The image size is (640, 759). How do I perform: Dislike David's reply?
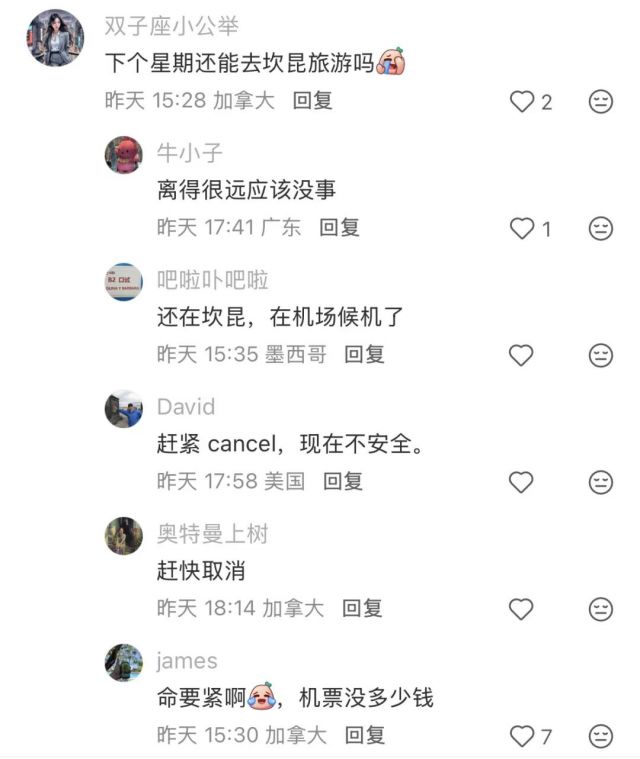pyautogui.click(x=600, y=482)
